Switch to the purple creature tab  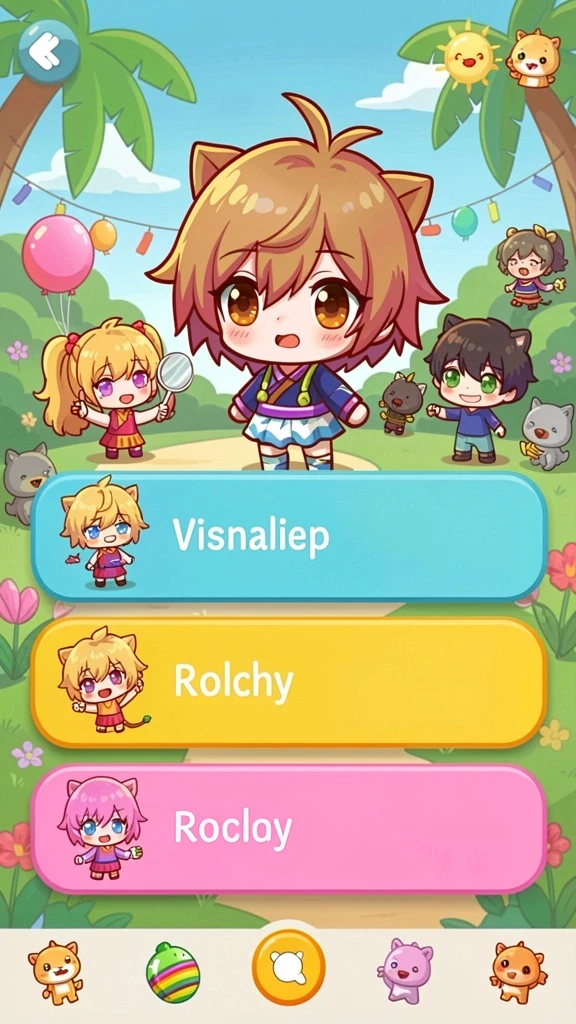pyautogui.click(x=405, y=971)
